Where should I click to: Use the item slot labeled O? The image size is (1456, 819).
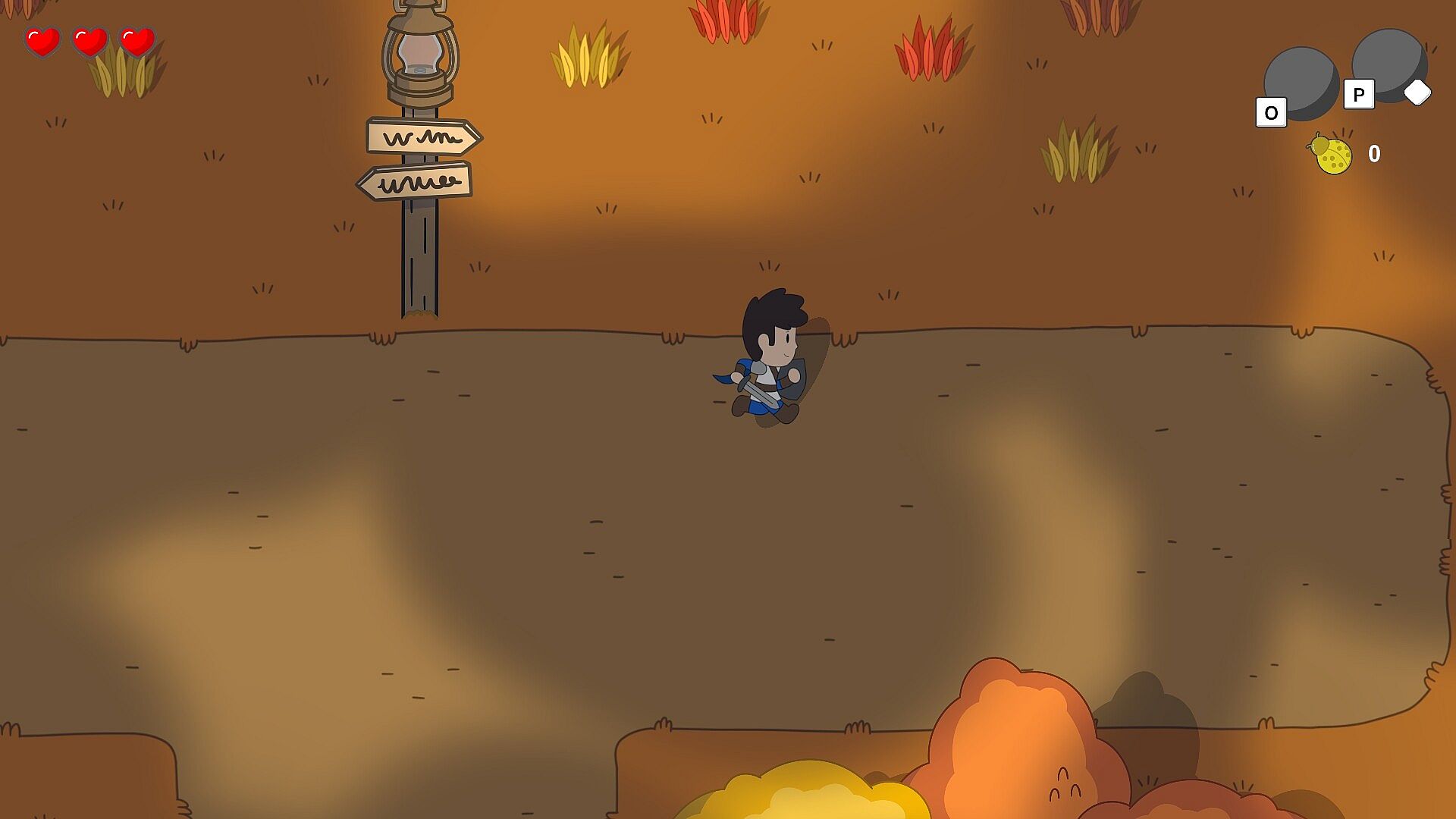click(1300, 84)
